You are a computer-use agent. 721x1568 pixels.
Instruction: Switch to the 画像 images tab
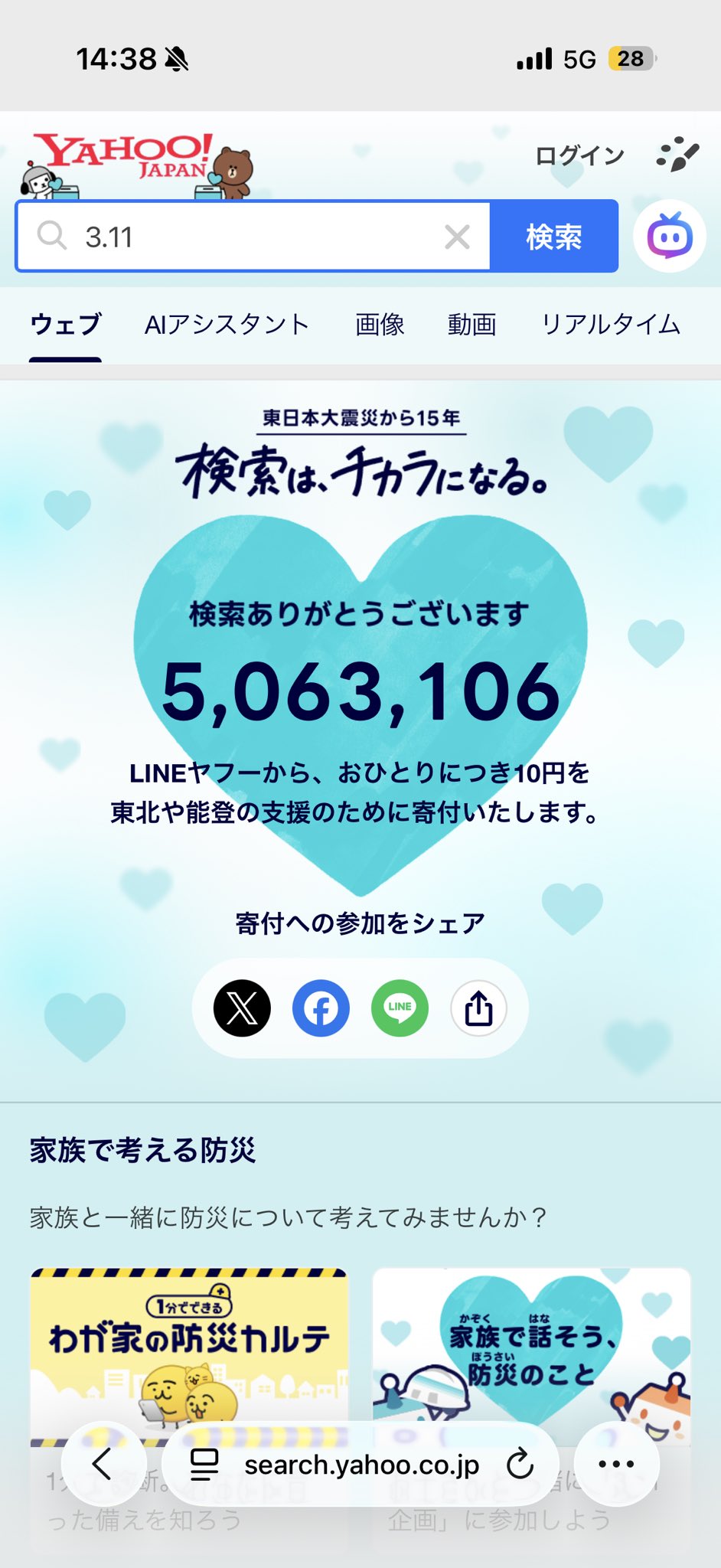click(x=380, y=325)
